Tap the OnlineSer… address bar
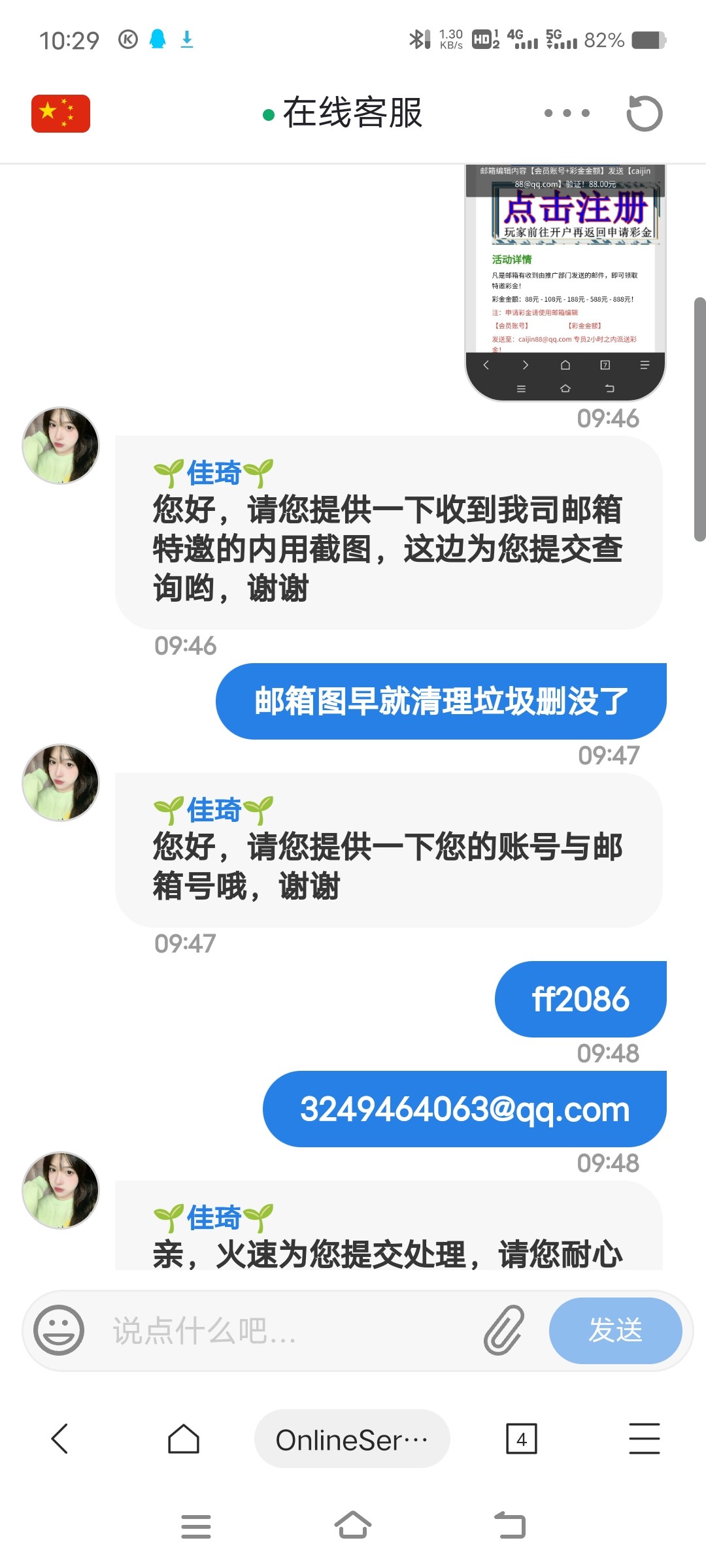The width and height of the screenshot is (706, 1568). (x=352, y=1439)
